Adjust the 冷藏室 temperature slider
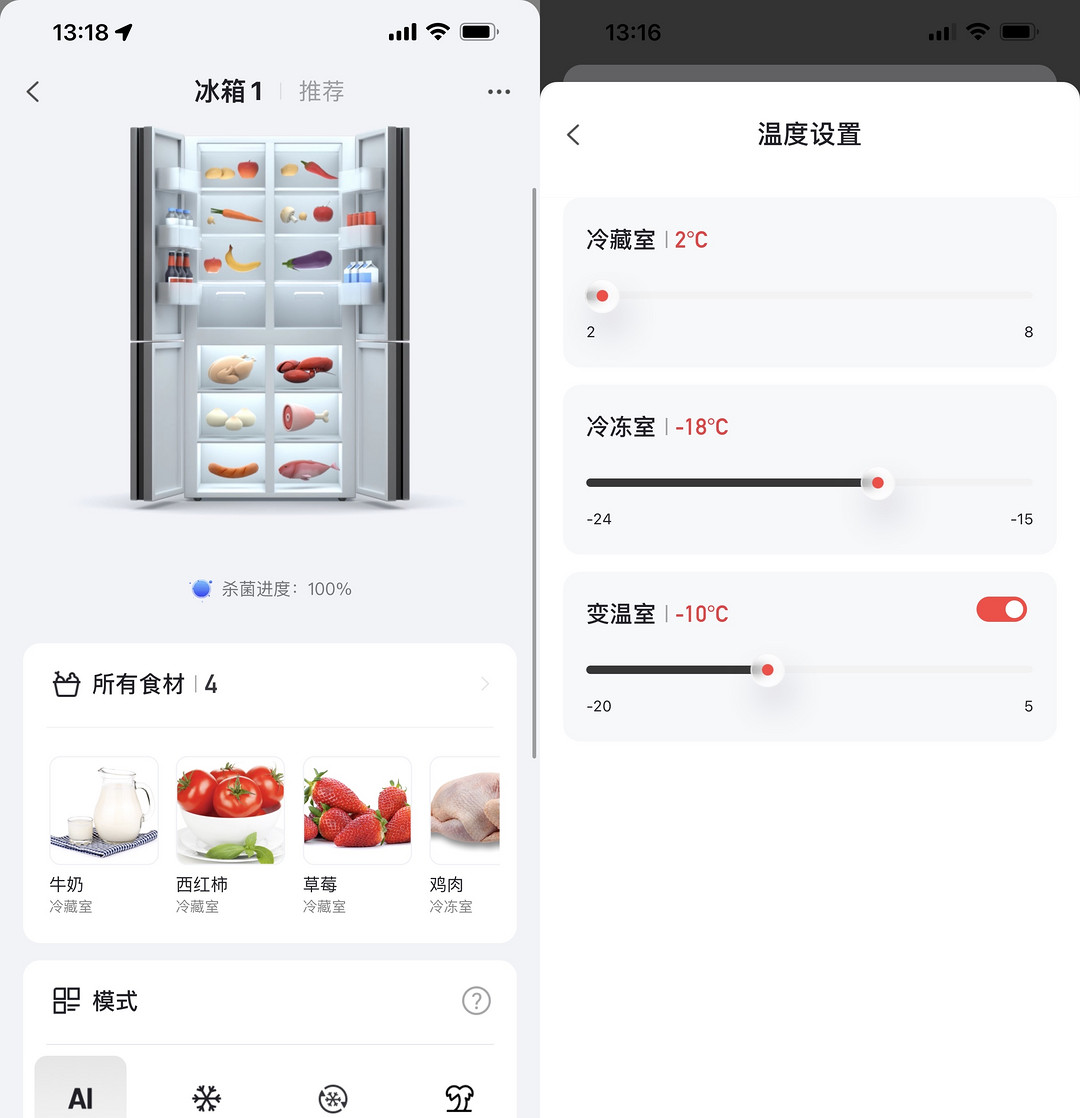 point(602,296)
